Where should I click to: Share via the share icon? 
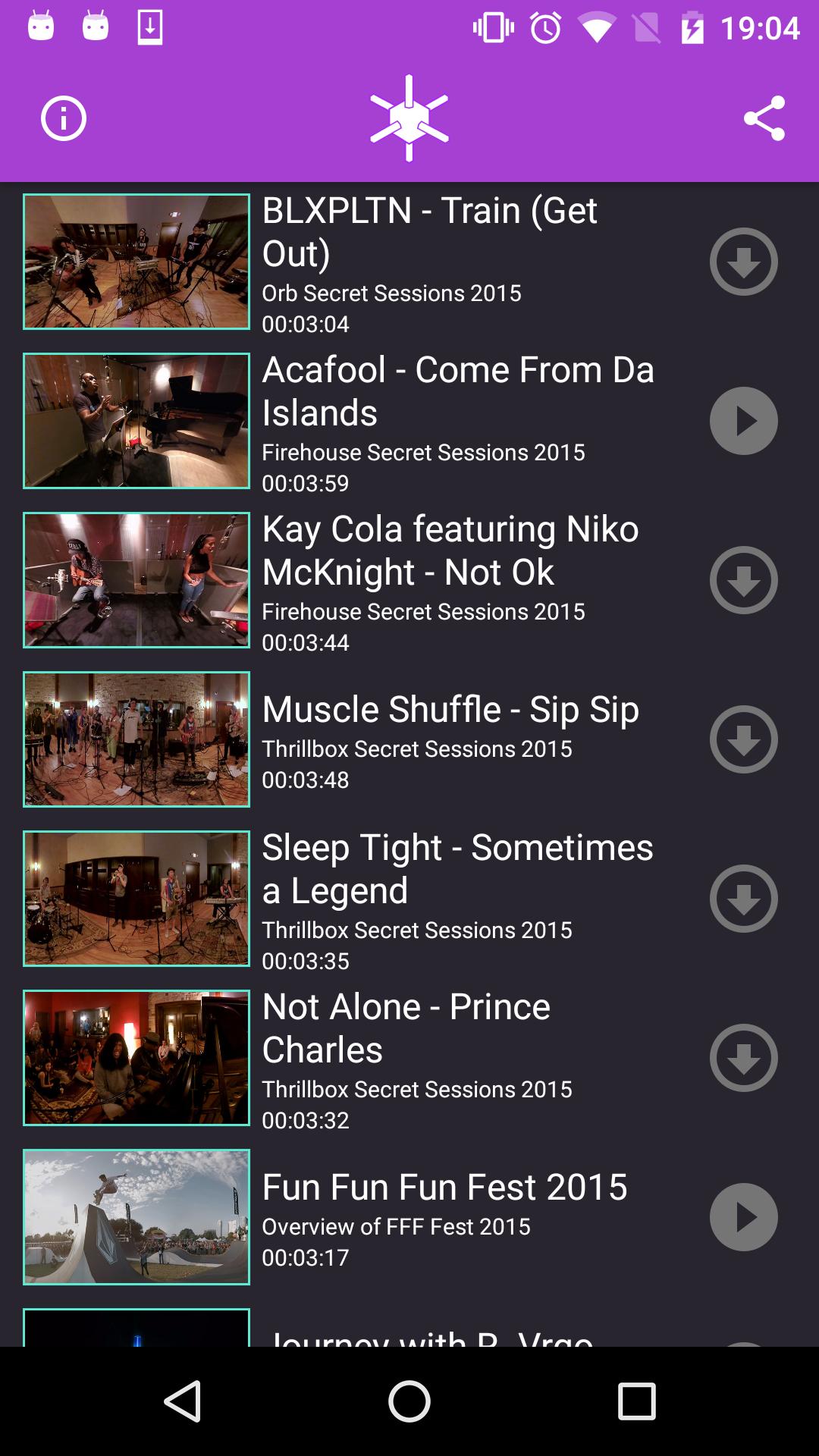click(x=764, y=118)
